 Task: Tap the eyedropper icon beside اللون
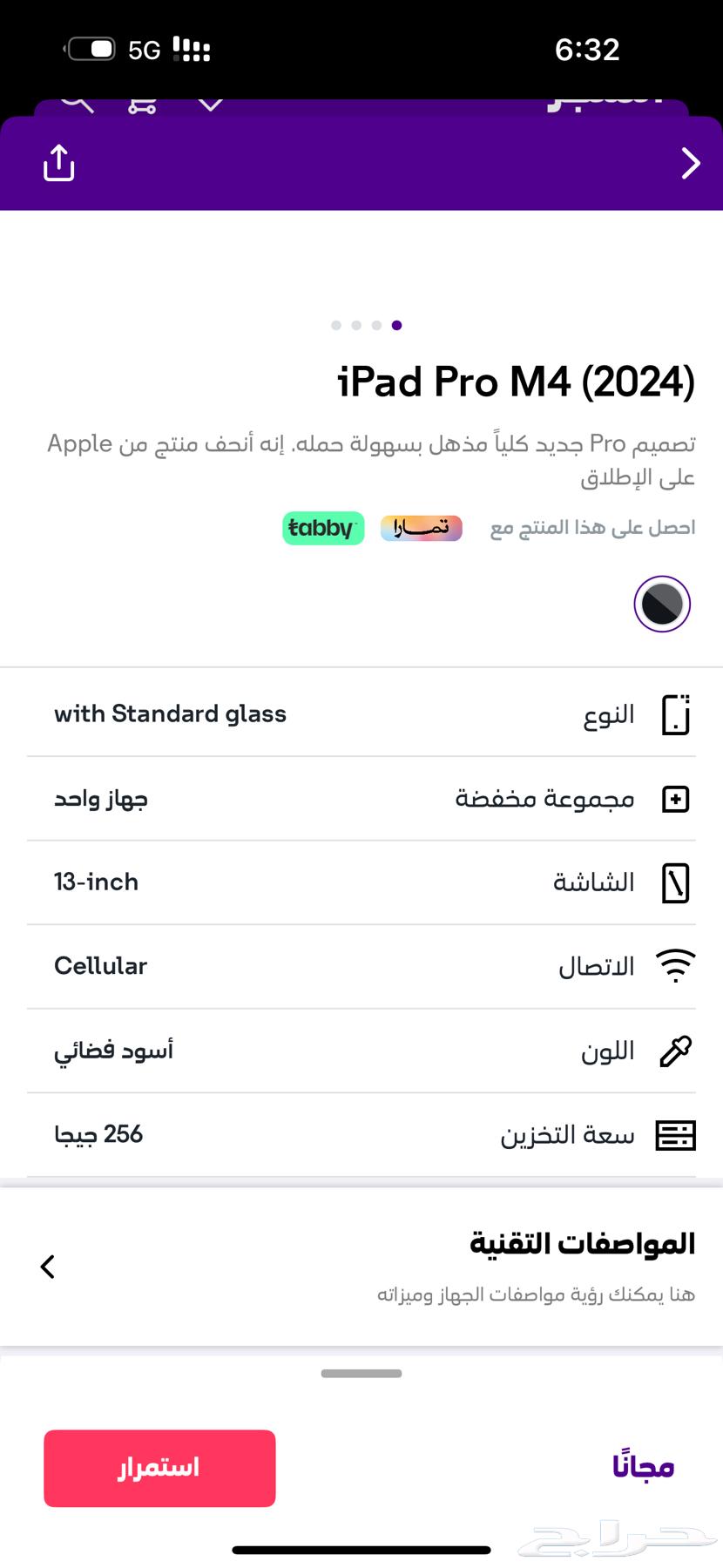pos(675,1050)
